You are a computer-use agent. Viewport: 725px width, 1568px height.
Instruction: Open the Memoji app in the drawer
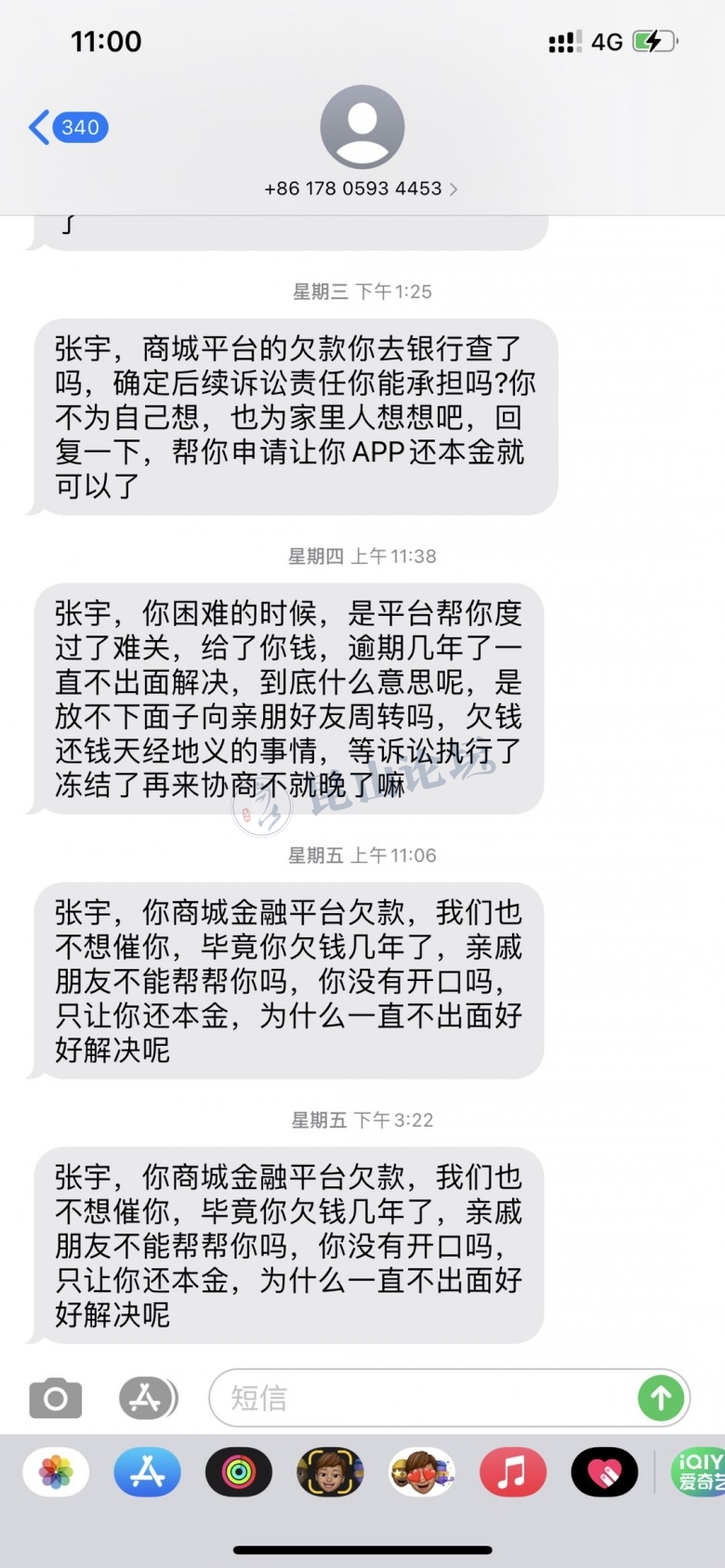point(329,1472)
